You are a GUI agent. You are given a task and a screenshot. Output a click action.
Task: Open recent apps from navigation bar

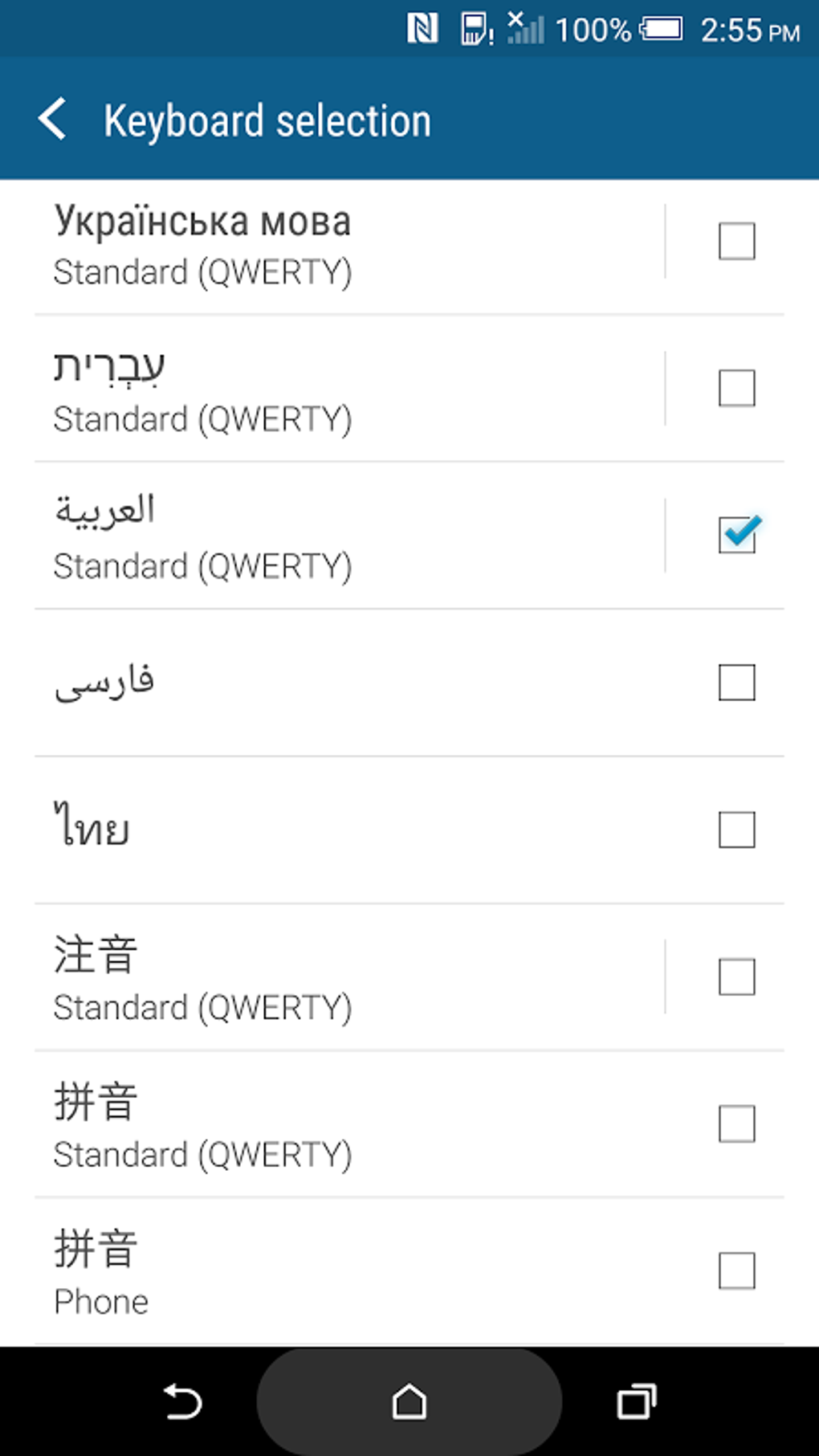636,1402
